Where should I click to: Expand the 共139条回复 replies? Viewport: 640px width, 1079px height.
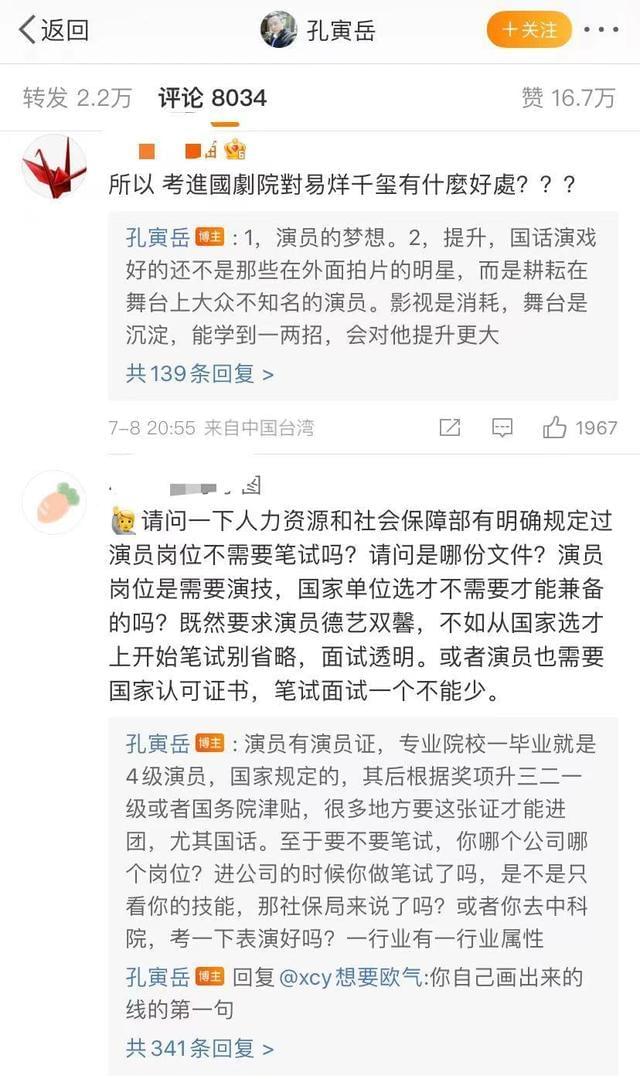200,374
